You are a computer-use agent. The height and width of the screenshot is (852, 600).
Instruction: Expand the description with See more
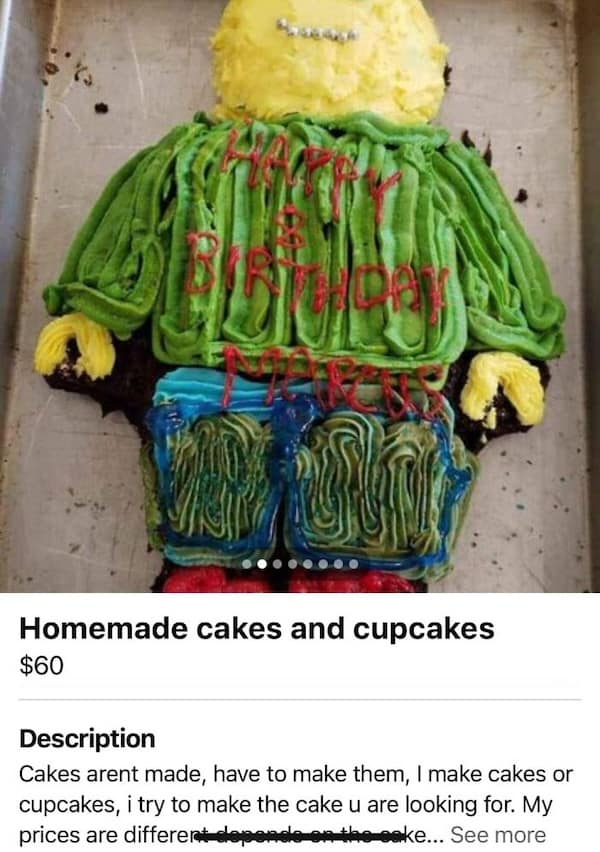(498, 834)
